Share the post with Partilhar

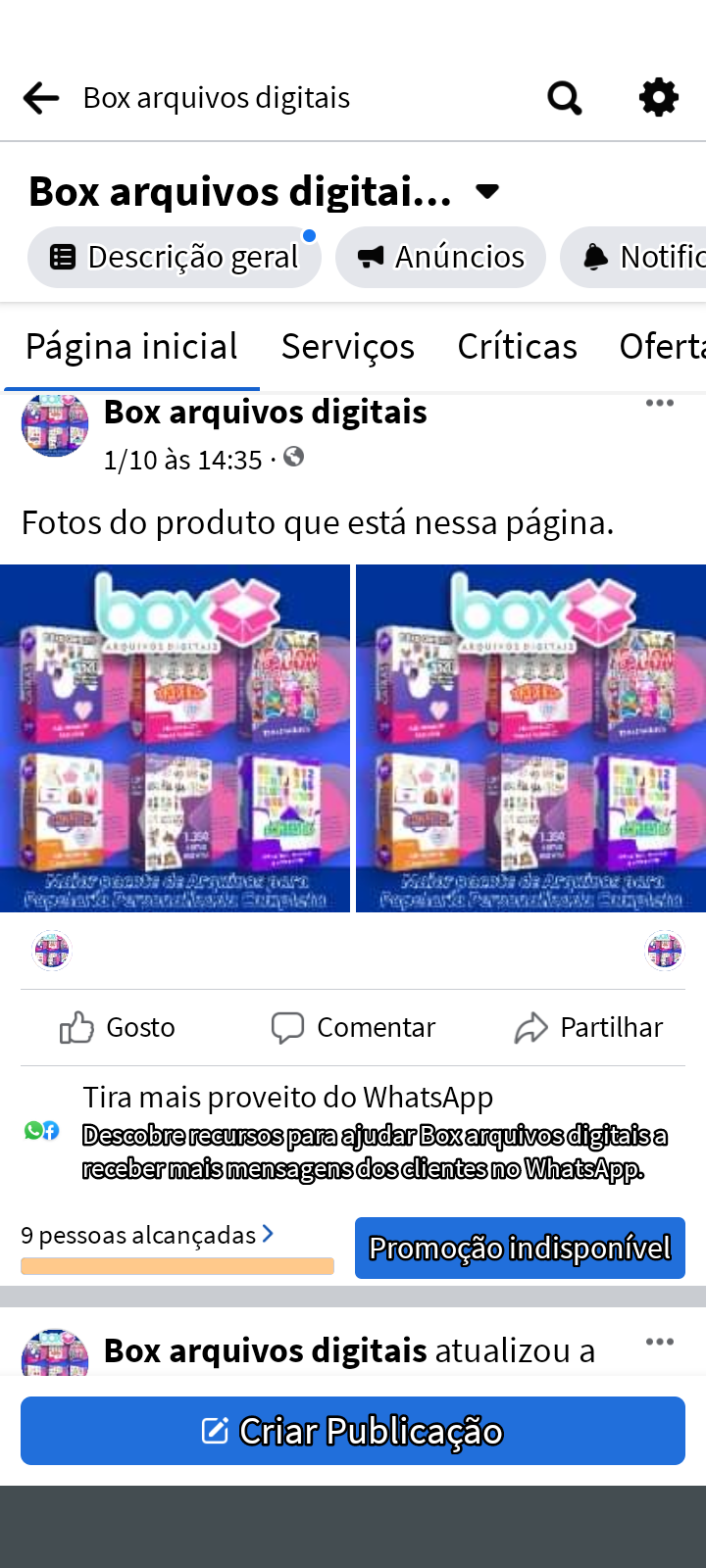[x=588, y=1027]
